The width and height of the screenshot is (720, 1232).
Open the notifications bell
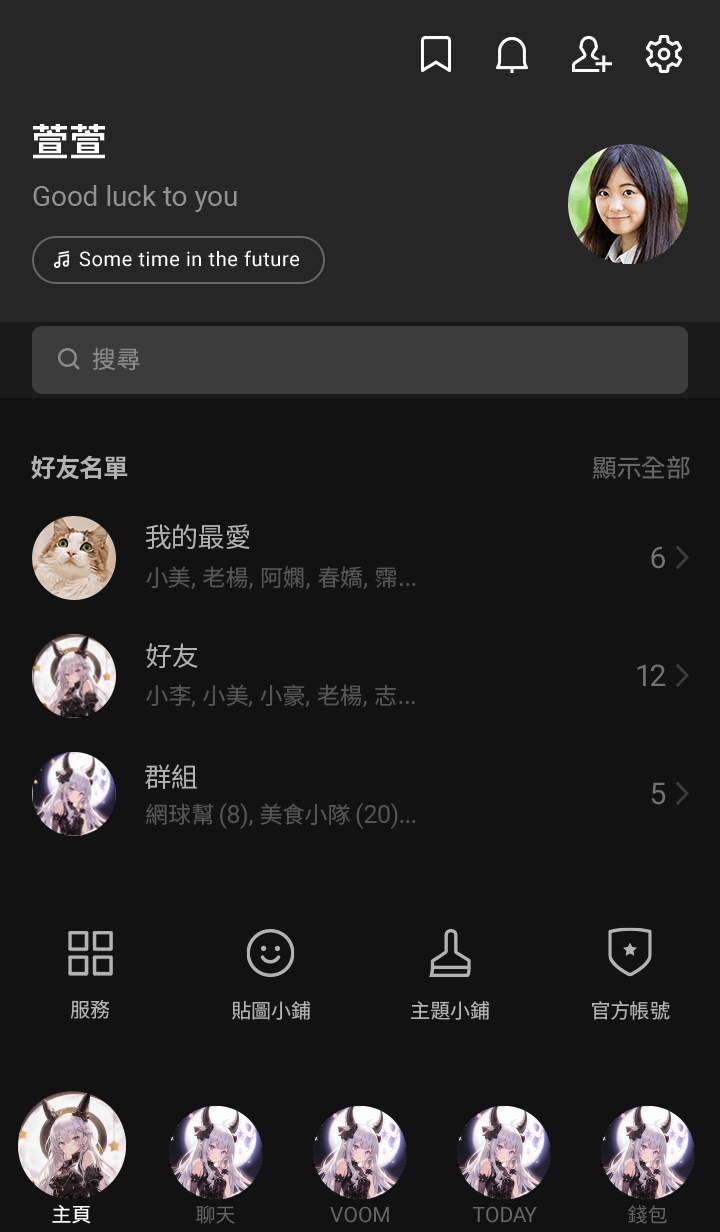(512, 54)
